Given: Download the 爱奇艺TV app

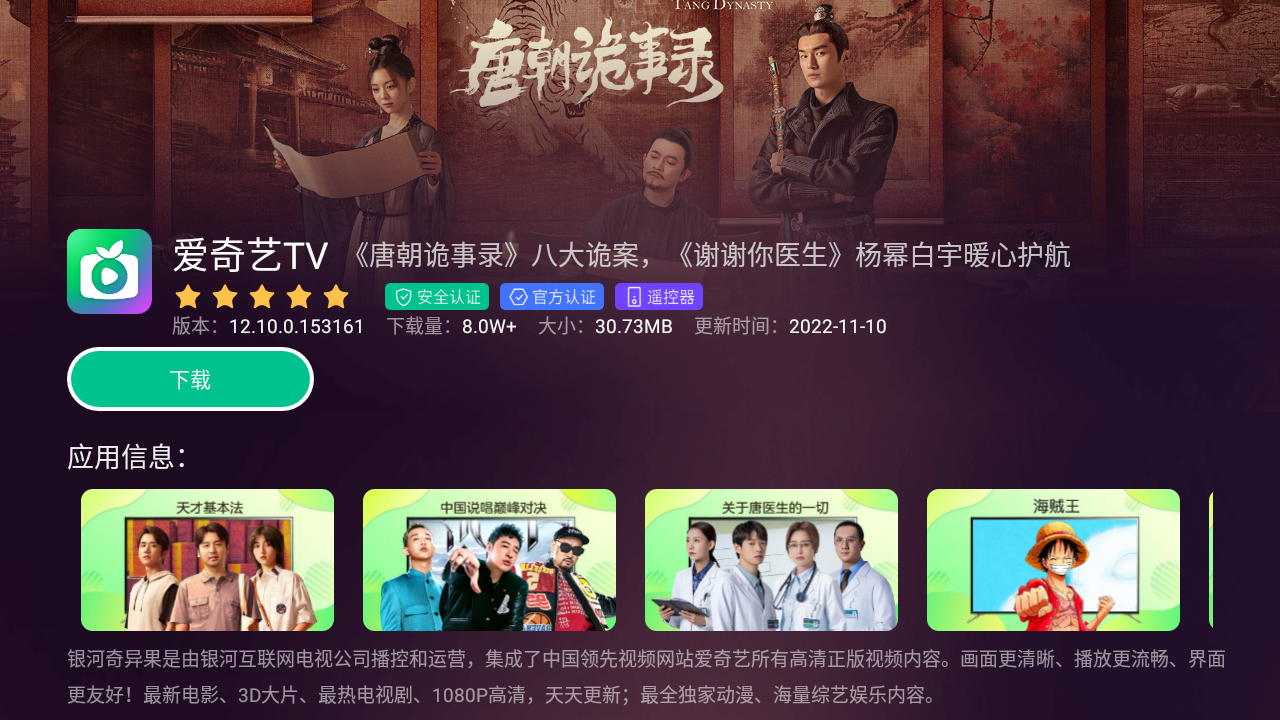Looking at the screenshot, I should [x=190, y=379].
